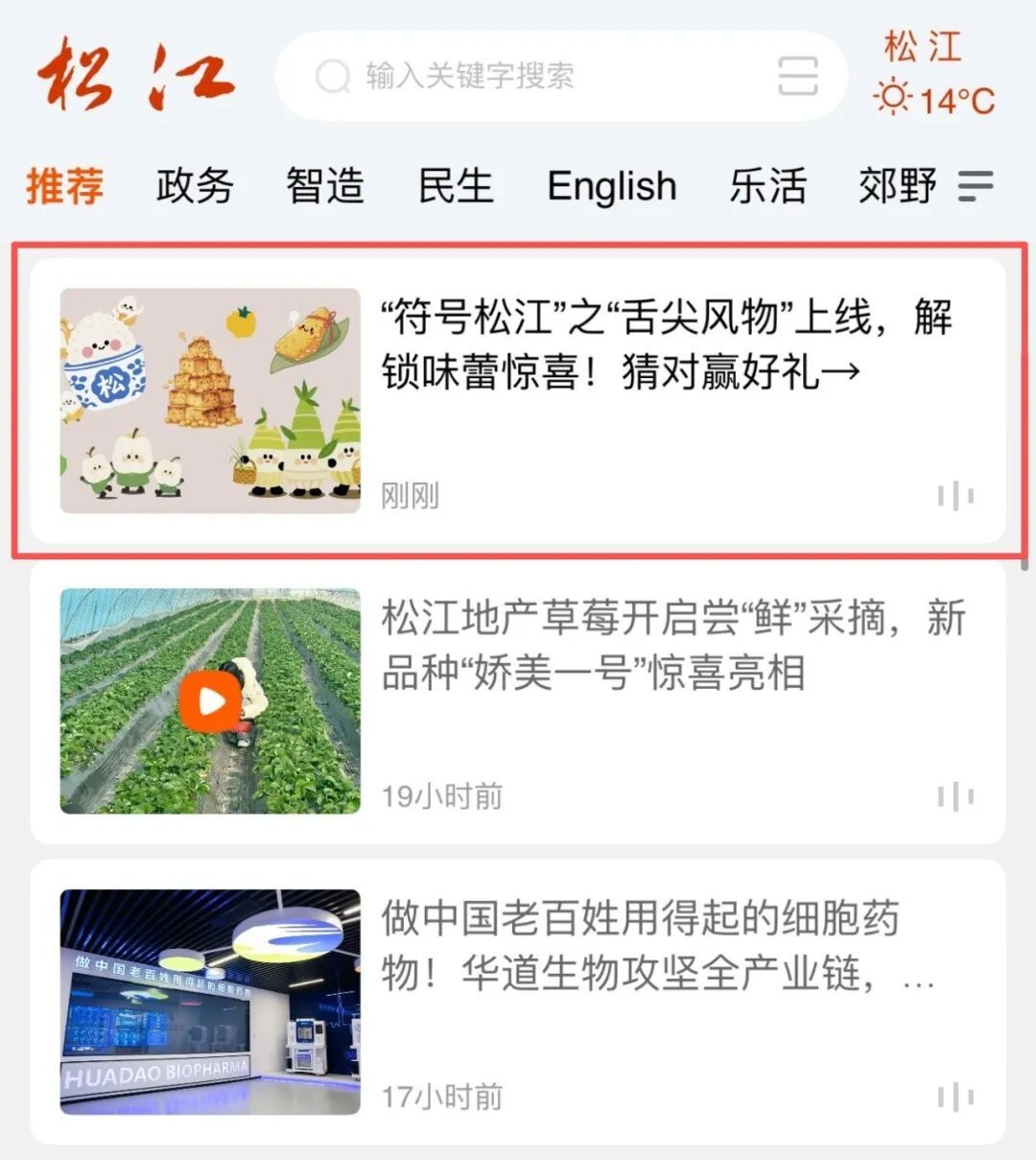Expand the channel list menu icon
1036x1160 pixels.
coord(976,185)
